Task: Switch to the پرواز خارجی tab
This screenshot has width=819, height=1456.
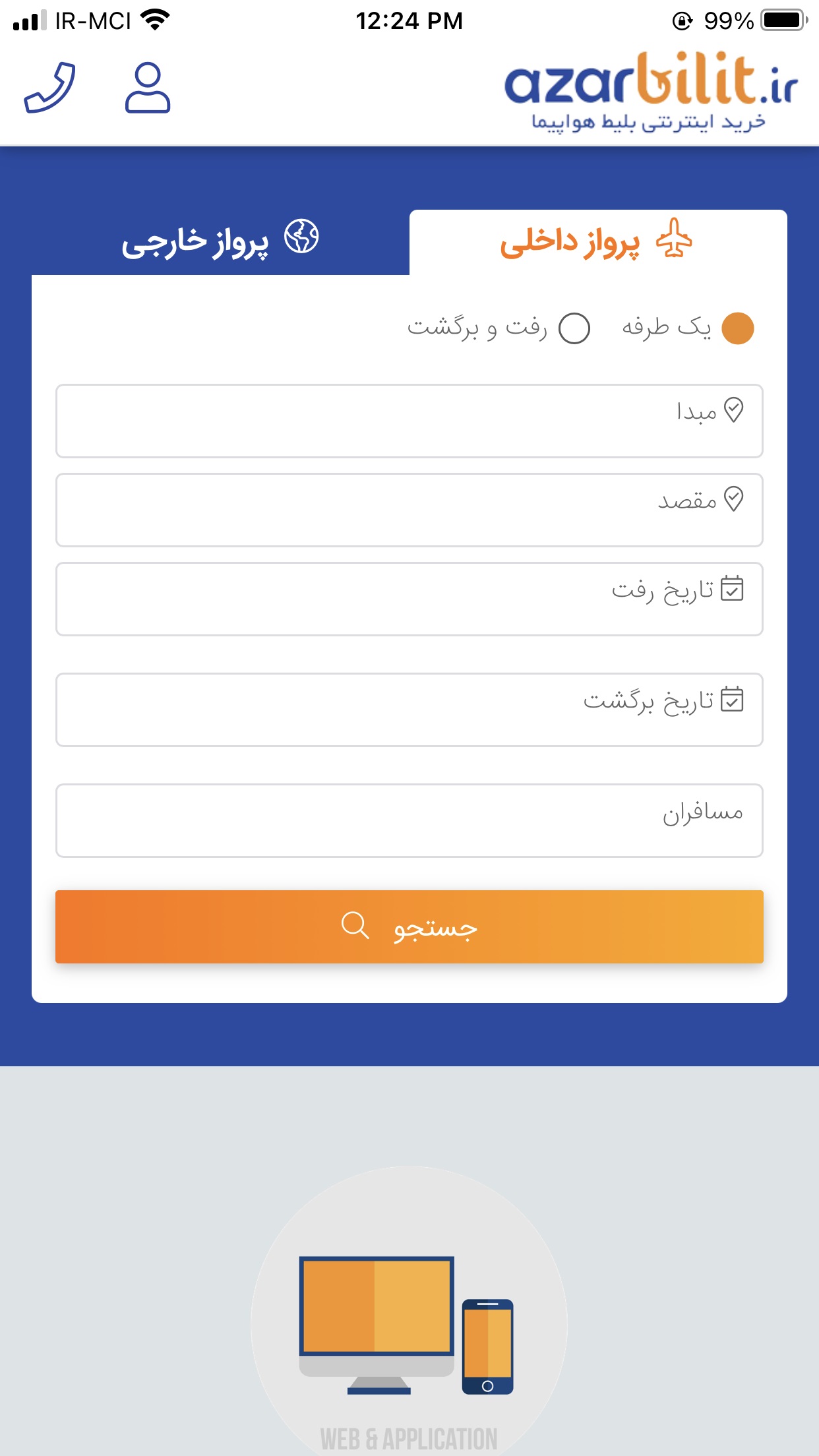Action: coord(220,241)
